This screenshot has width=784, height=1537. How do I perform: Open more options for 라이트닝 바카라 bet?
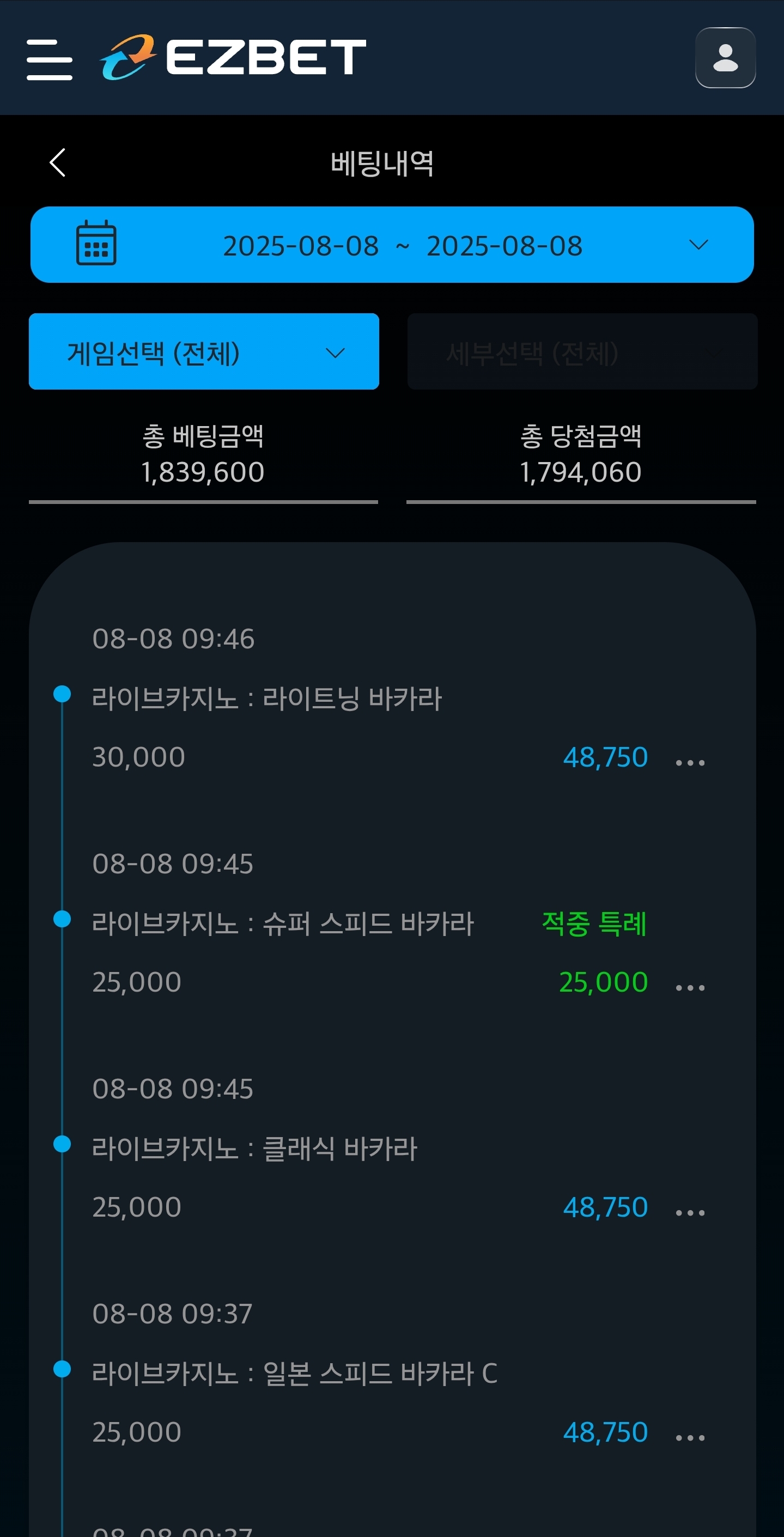tap(690, 762)
